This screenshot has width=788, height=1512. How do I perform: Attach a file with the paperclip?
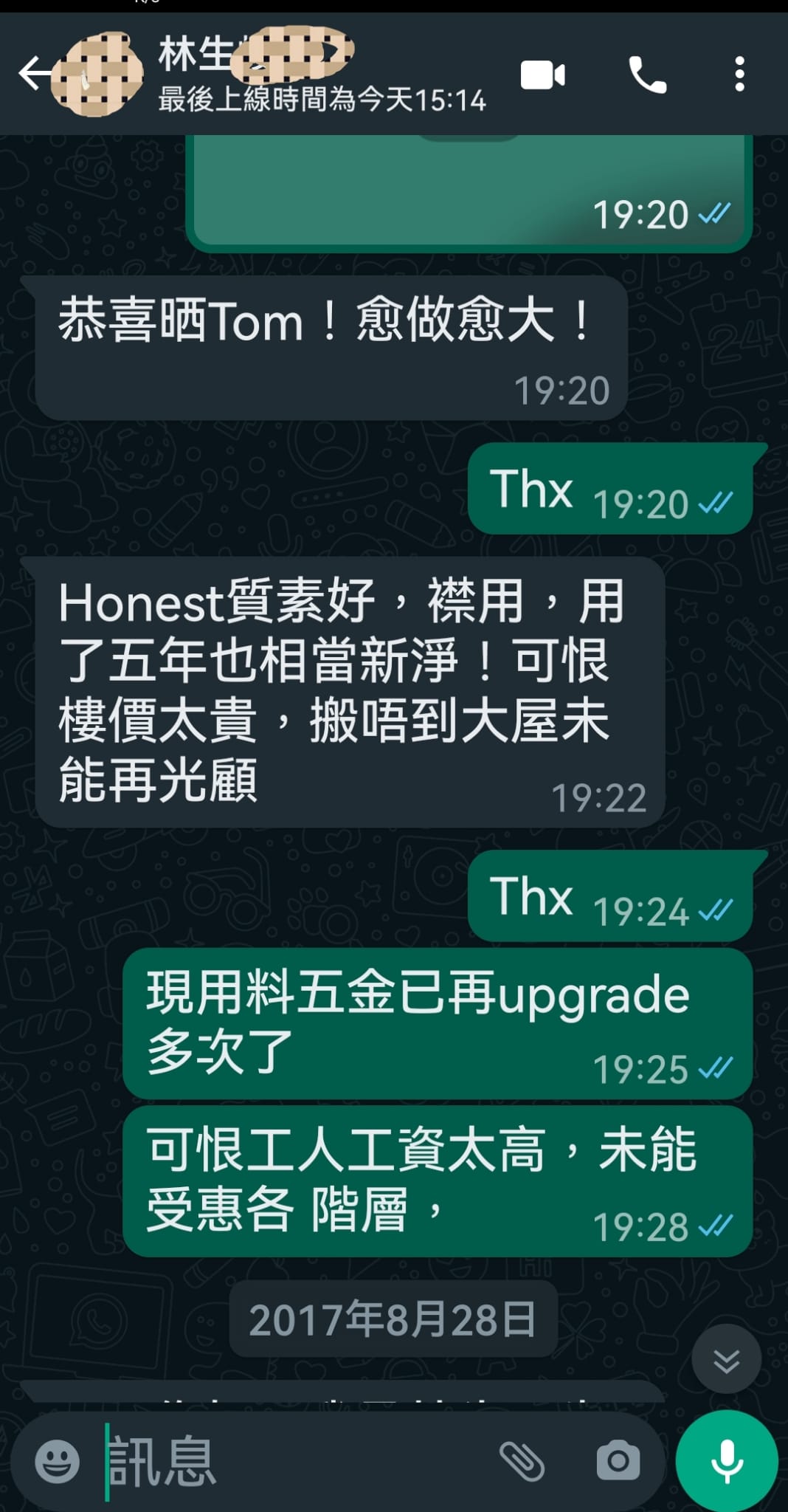[x=522, y=1460]
